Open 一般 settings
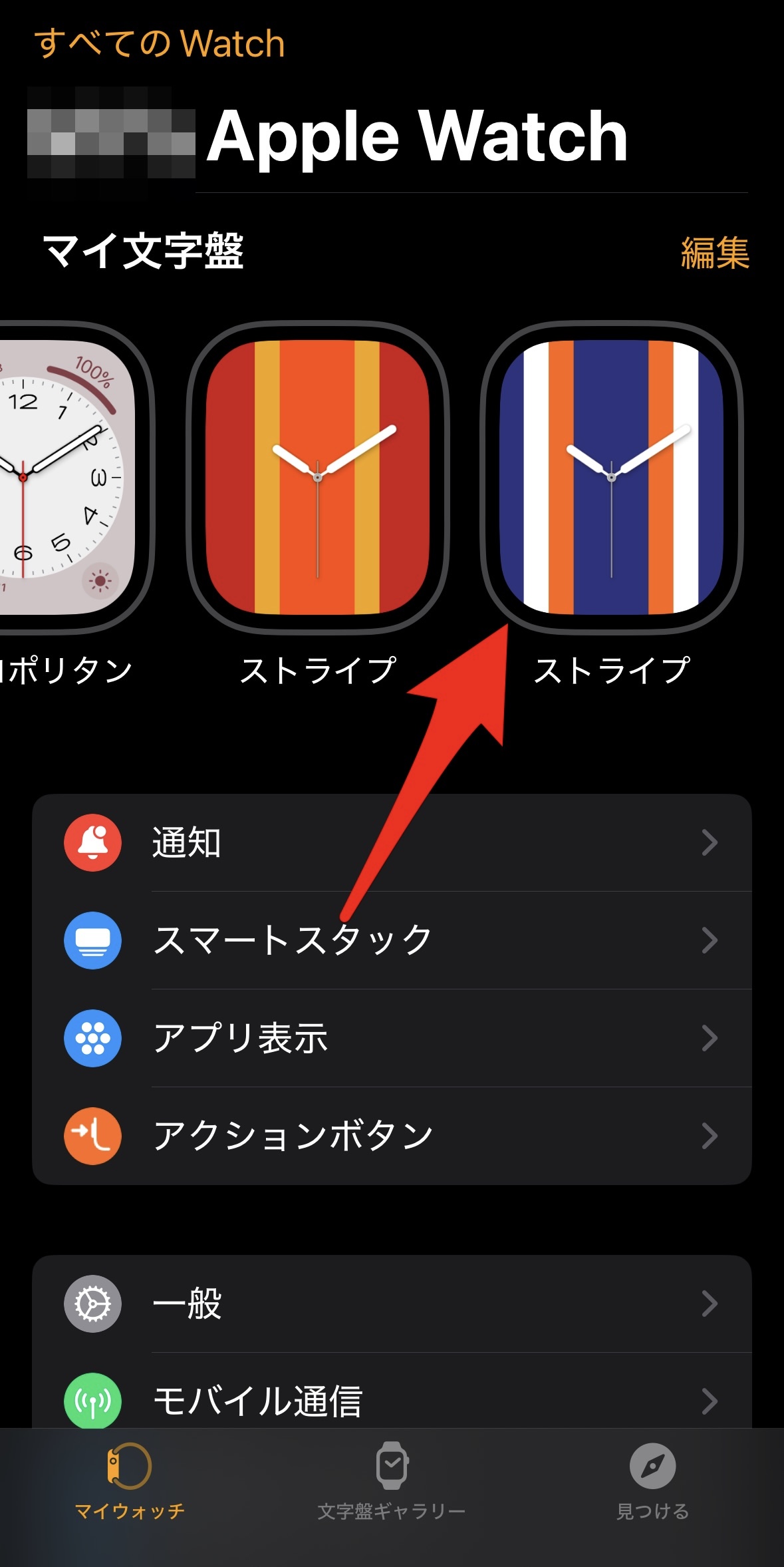This screenshot has height=1567, width=784. click(392, 1304)
